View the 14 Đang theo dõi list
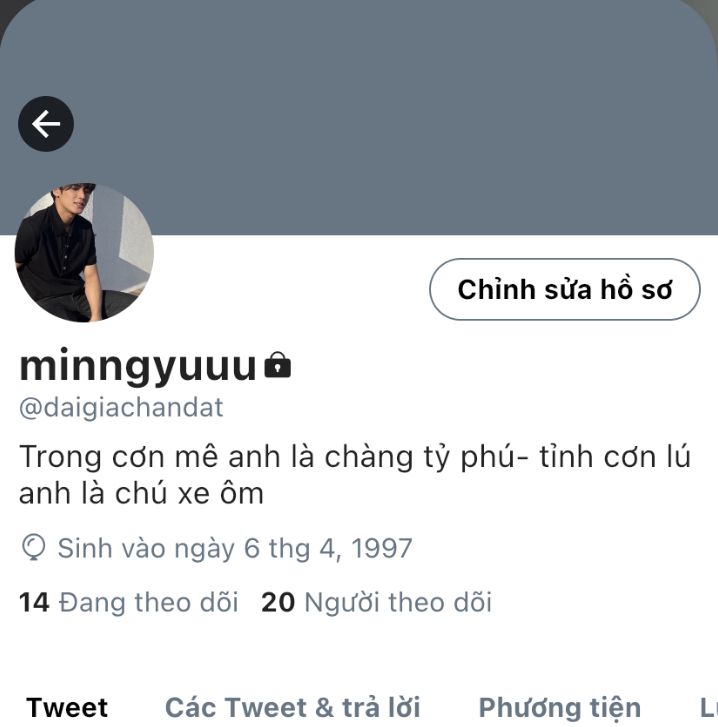 pyautogui.click(x=129, y=602)
